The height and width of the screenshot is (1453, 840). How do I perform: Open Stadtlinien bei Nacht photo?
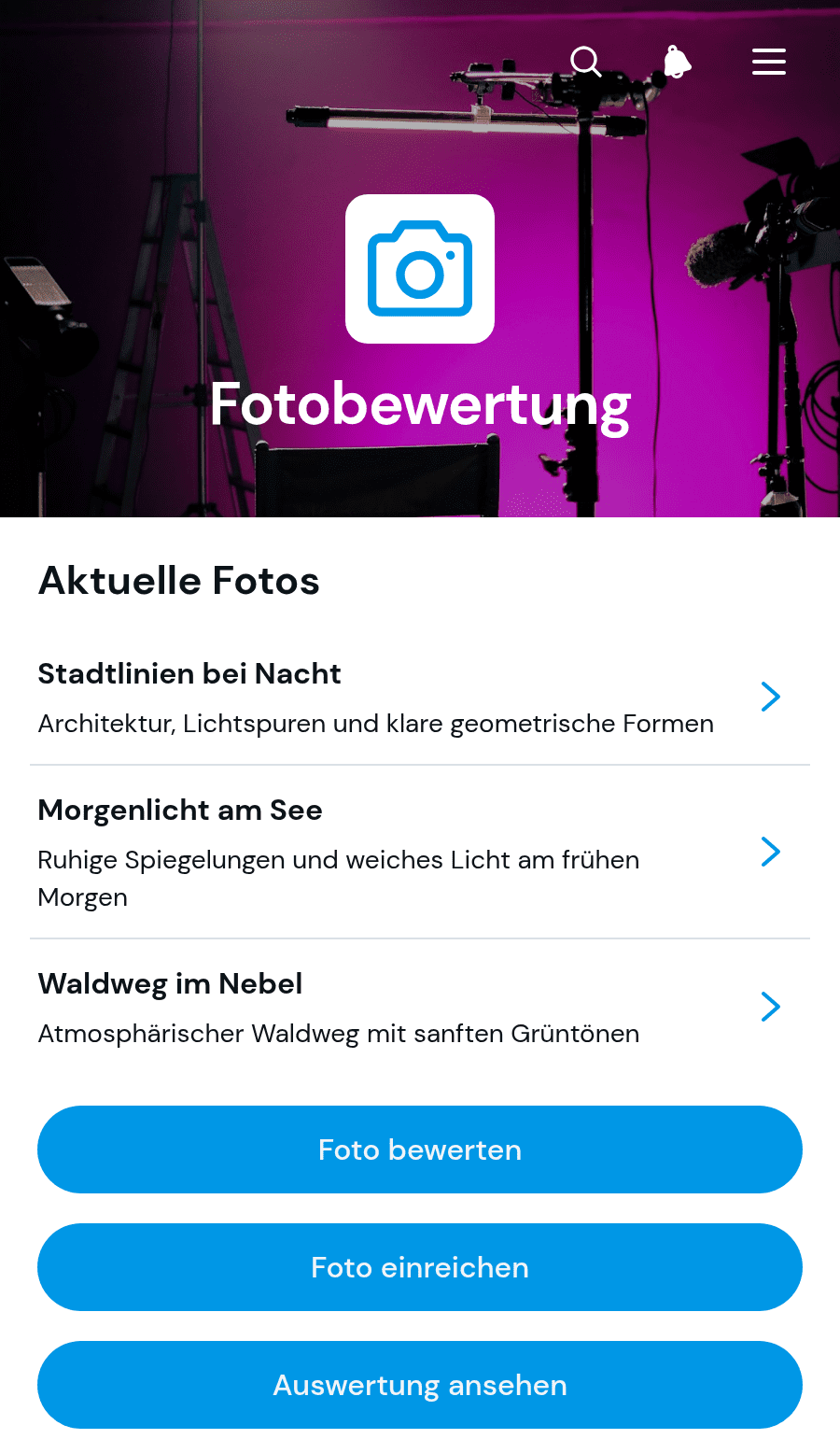click(x=420, y=697)
